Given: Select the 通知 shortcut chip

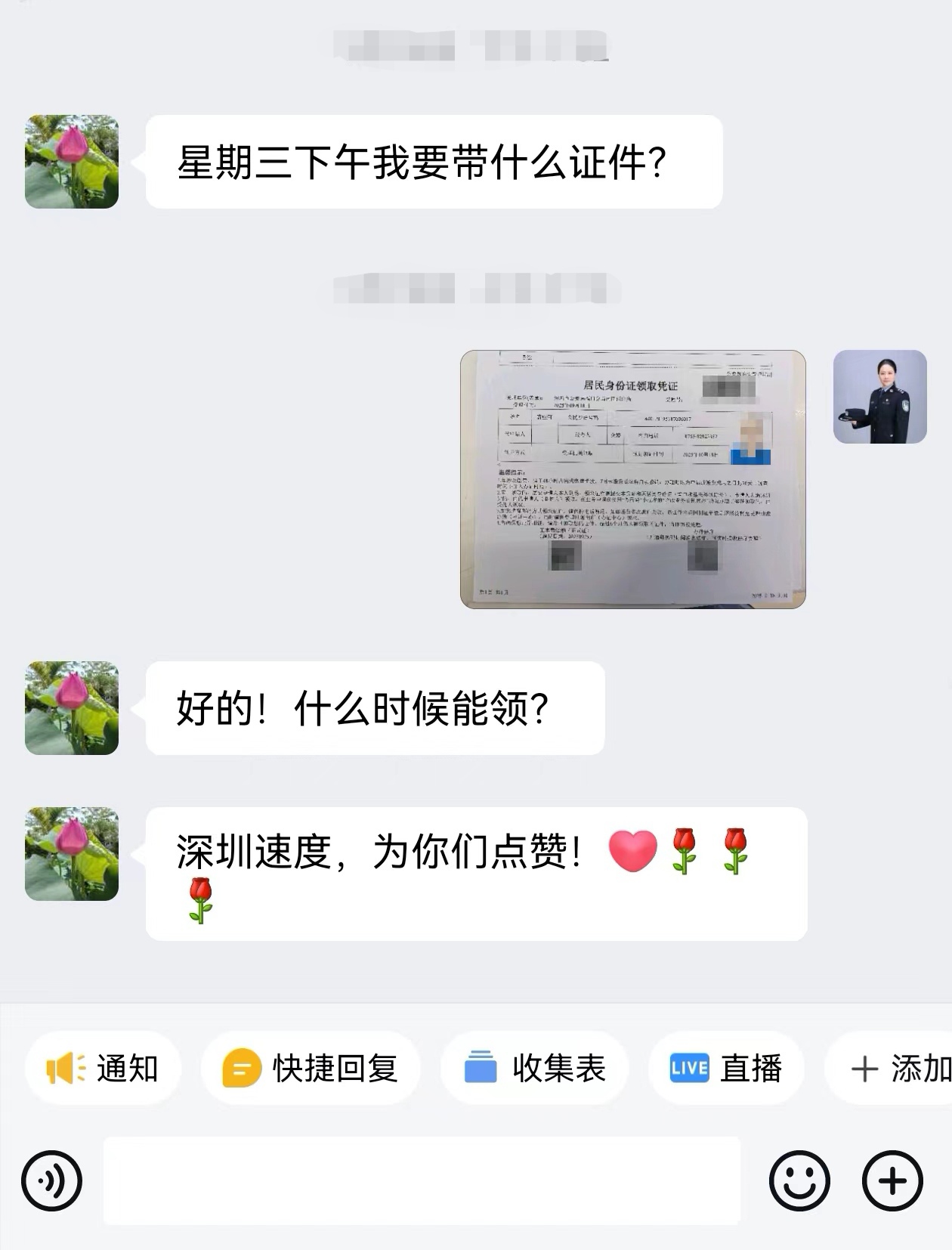Looking at the screenshot, I should (x=104, y=1069).
